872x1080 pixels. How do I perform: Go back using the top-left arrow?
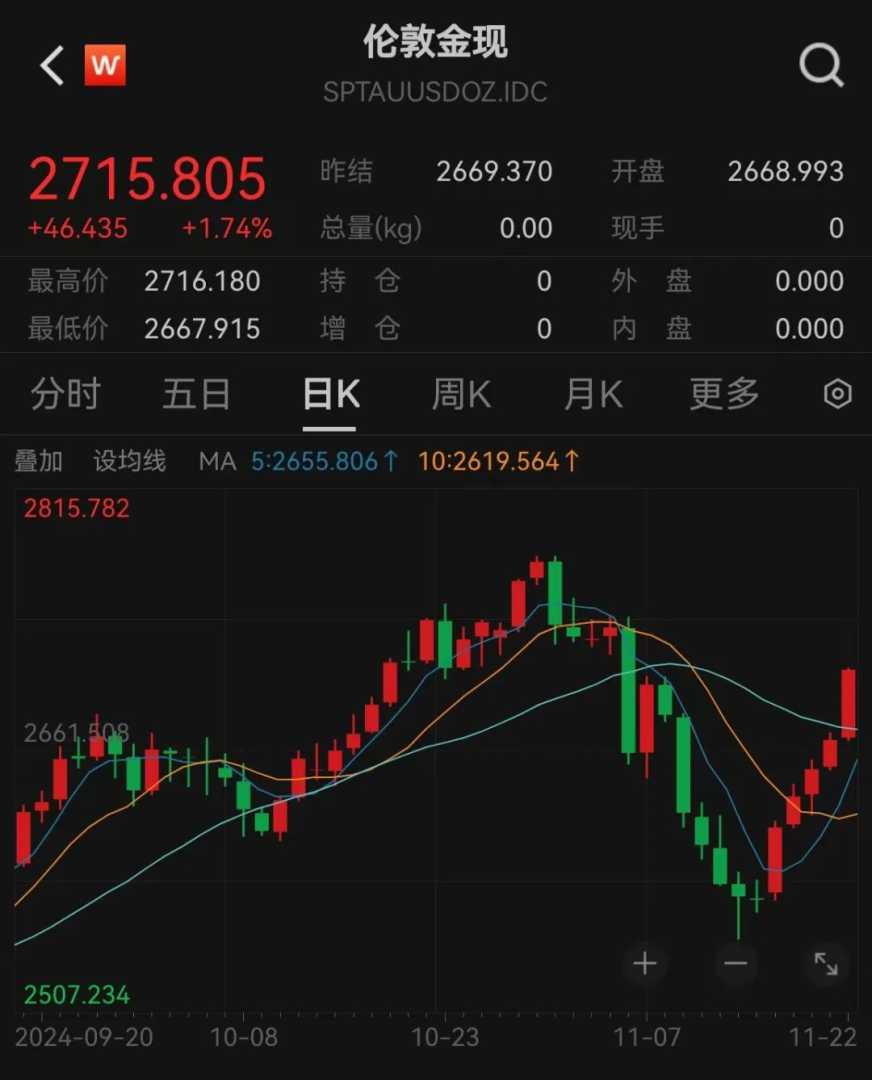click(52, 66)
